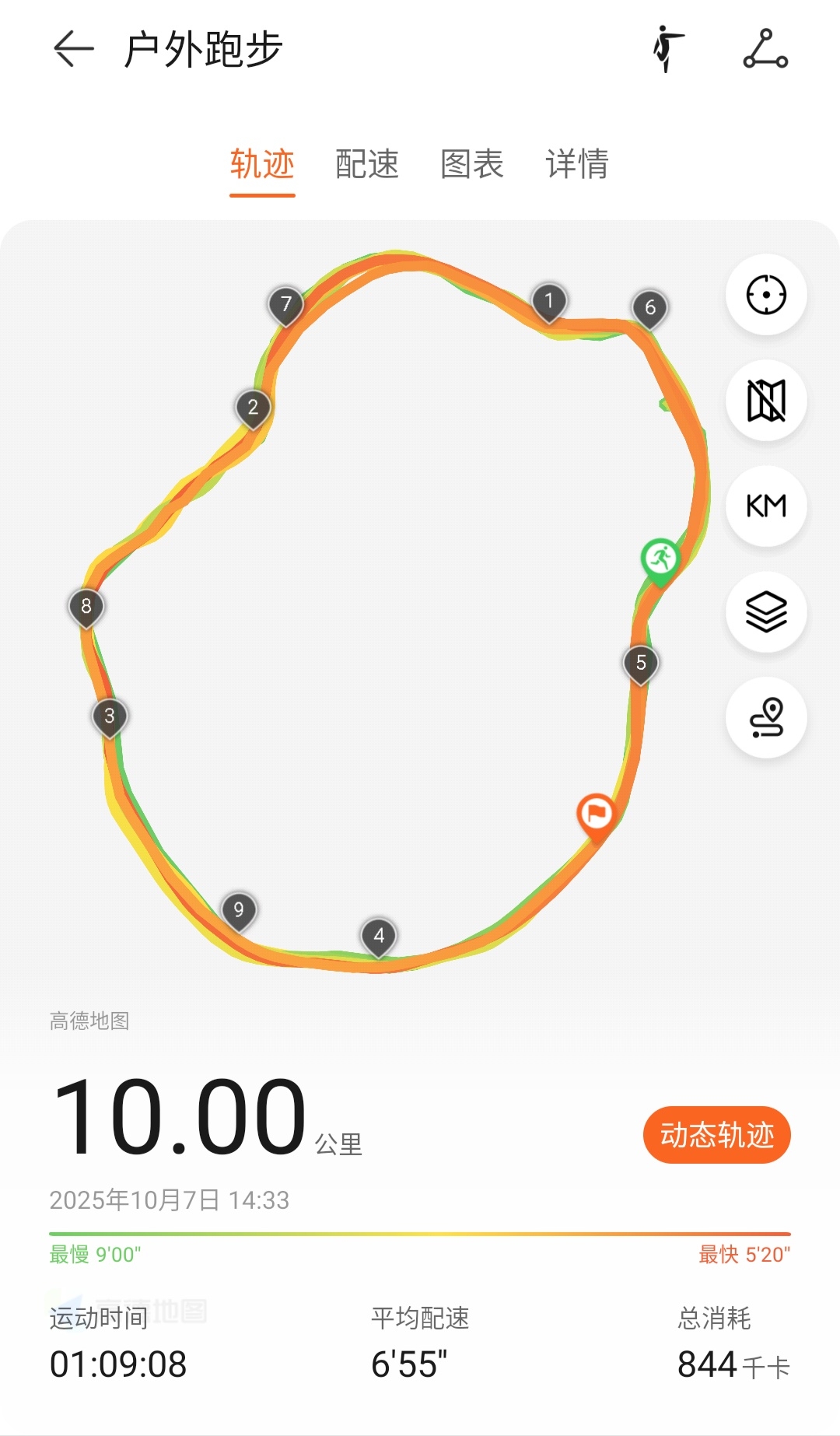
Task: Tap the route location pin button
Action: (x=766, y=717)
